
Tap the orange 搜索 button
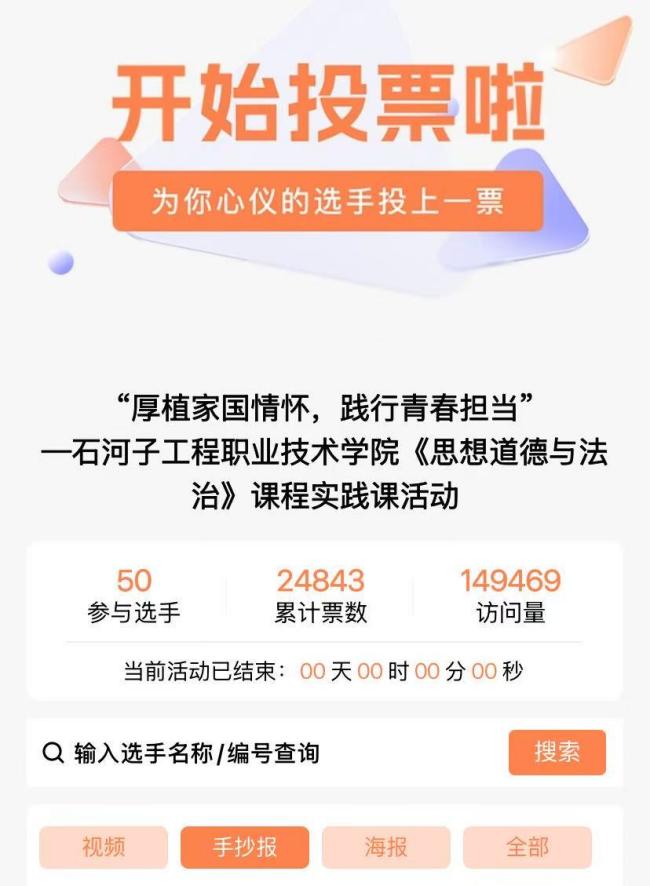[557, 752]
